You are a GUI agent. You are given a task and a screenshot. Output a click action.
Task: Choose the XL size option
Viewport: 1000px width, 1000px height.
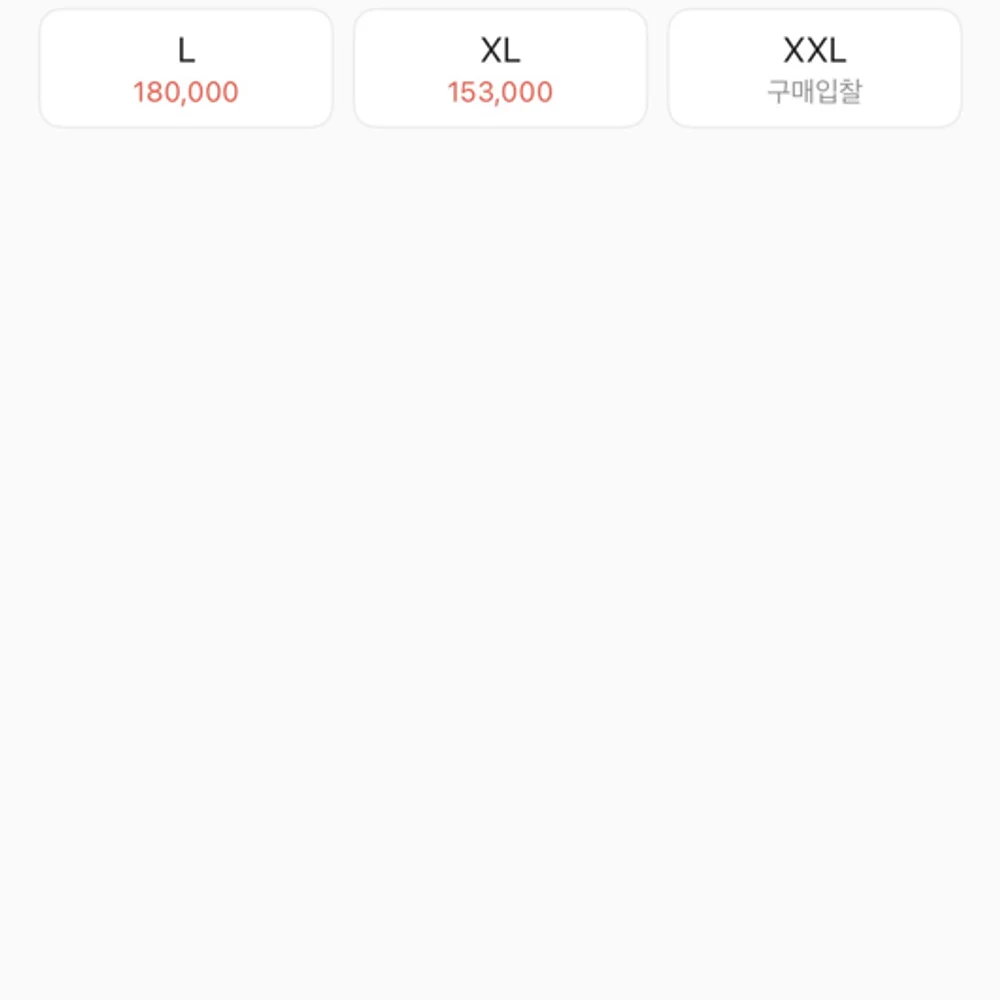(500, 68)
